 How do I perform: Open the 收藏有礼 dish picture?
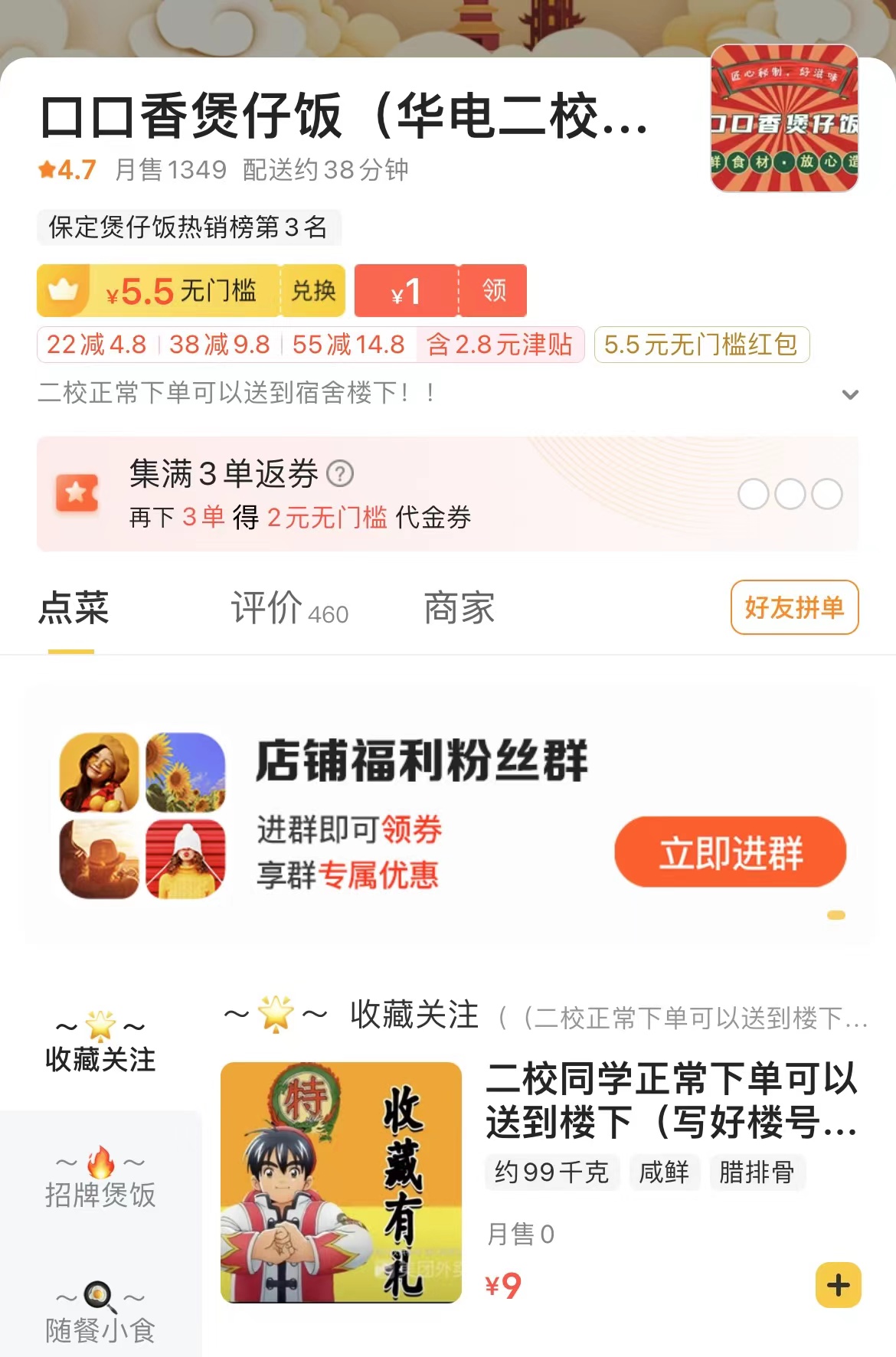[x=341, y=1182]
